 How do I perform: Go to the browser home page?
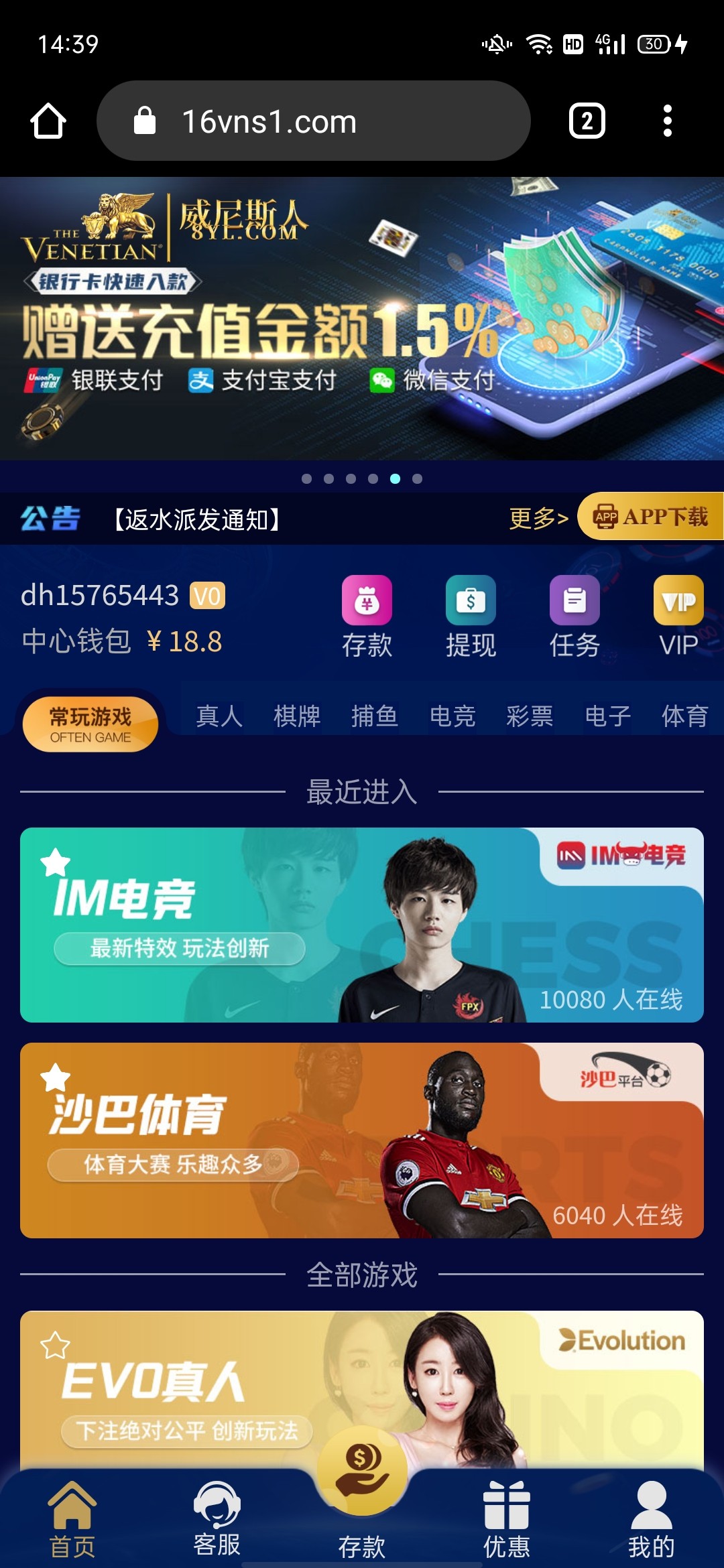pyautogui.click(x=48, y=121)
